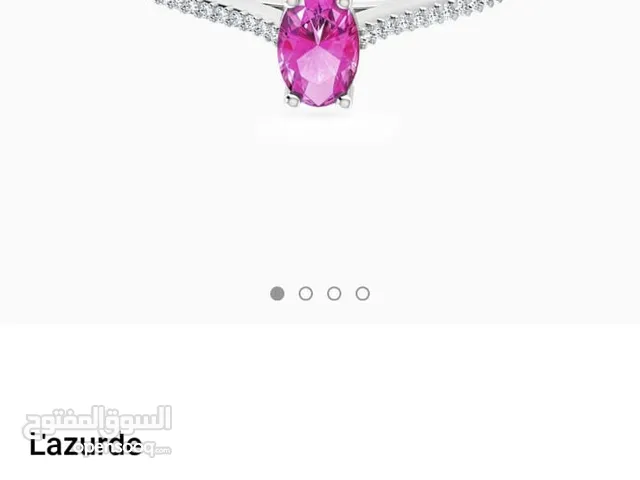Open the pink gemstone ring product image

pos(318,55)
